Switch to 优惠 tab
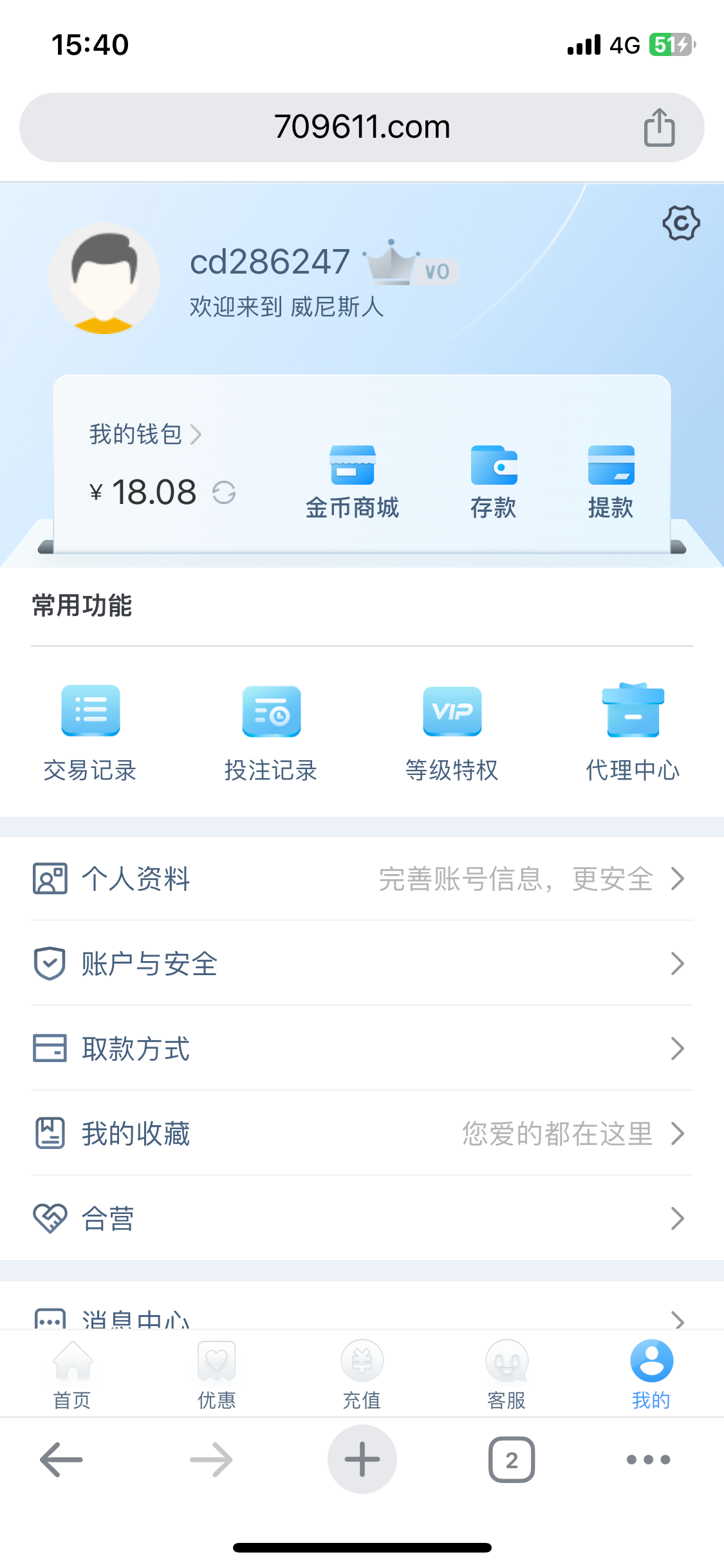Screen dimensions: 724x1568 tap(217, 1374)
